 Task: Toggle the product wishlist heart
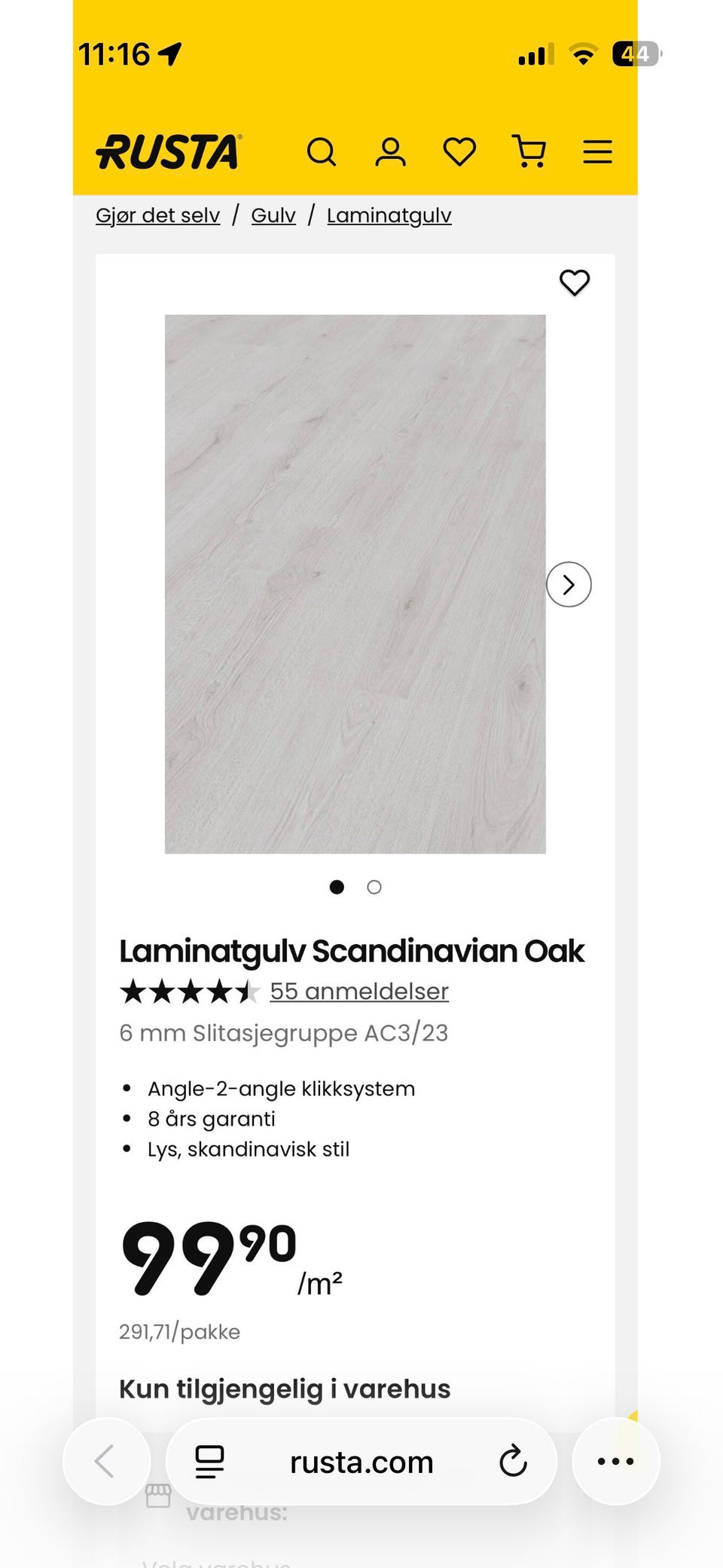[575, 283]
